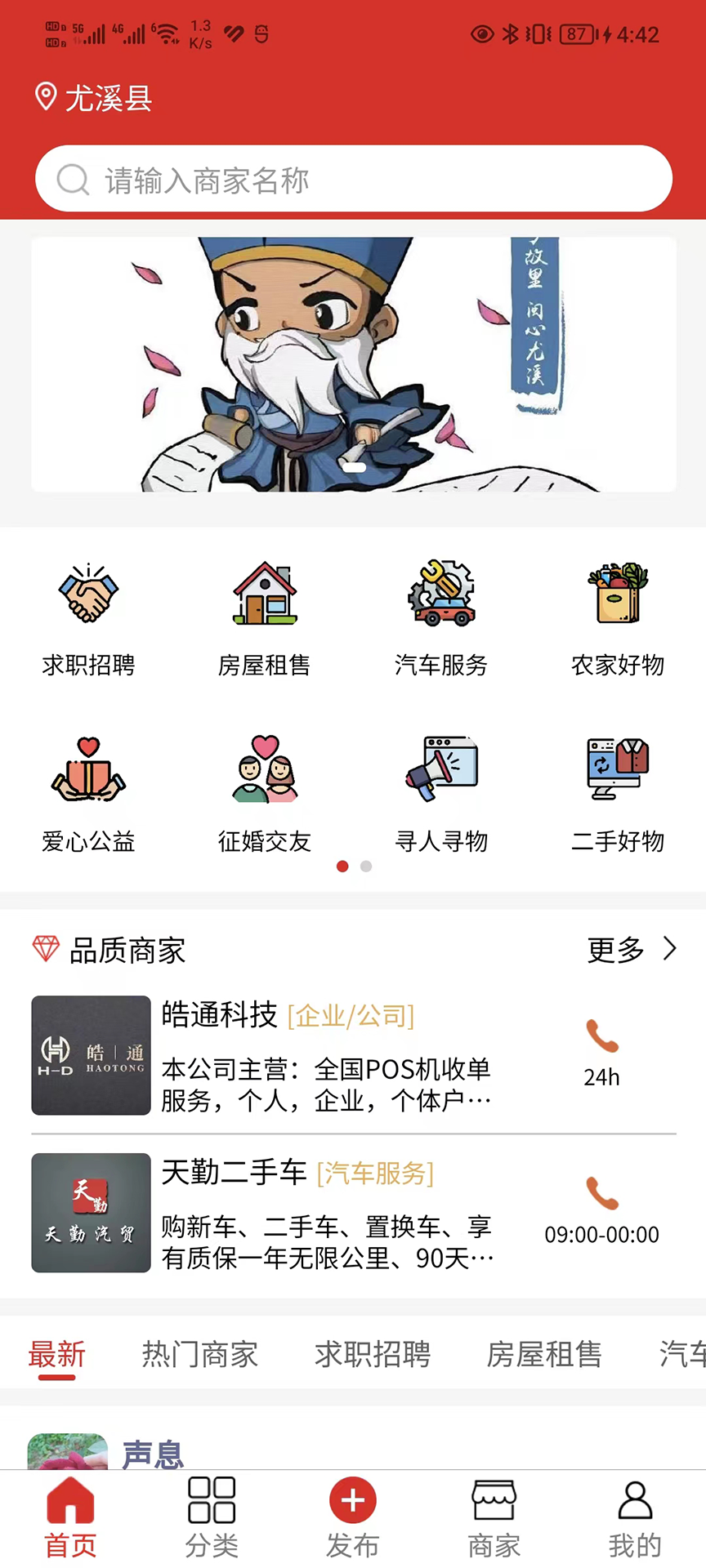Switch to the 热门商家 tab

[x=199, y=1354]
